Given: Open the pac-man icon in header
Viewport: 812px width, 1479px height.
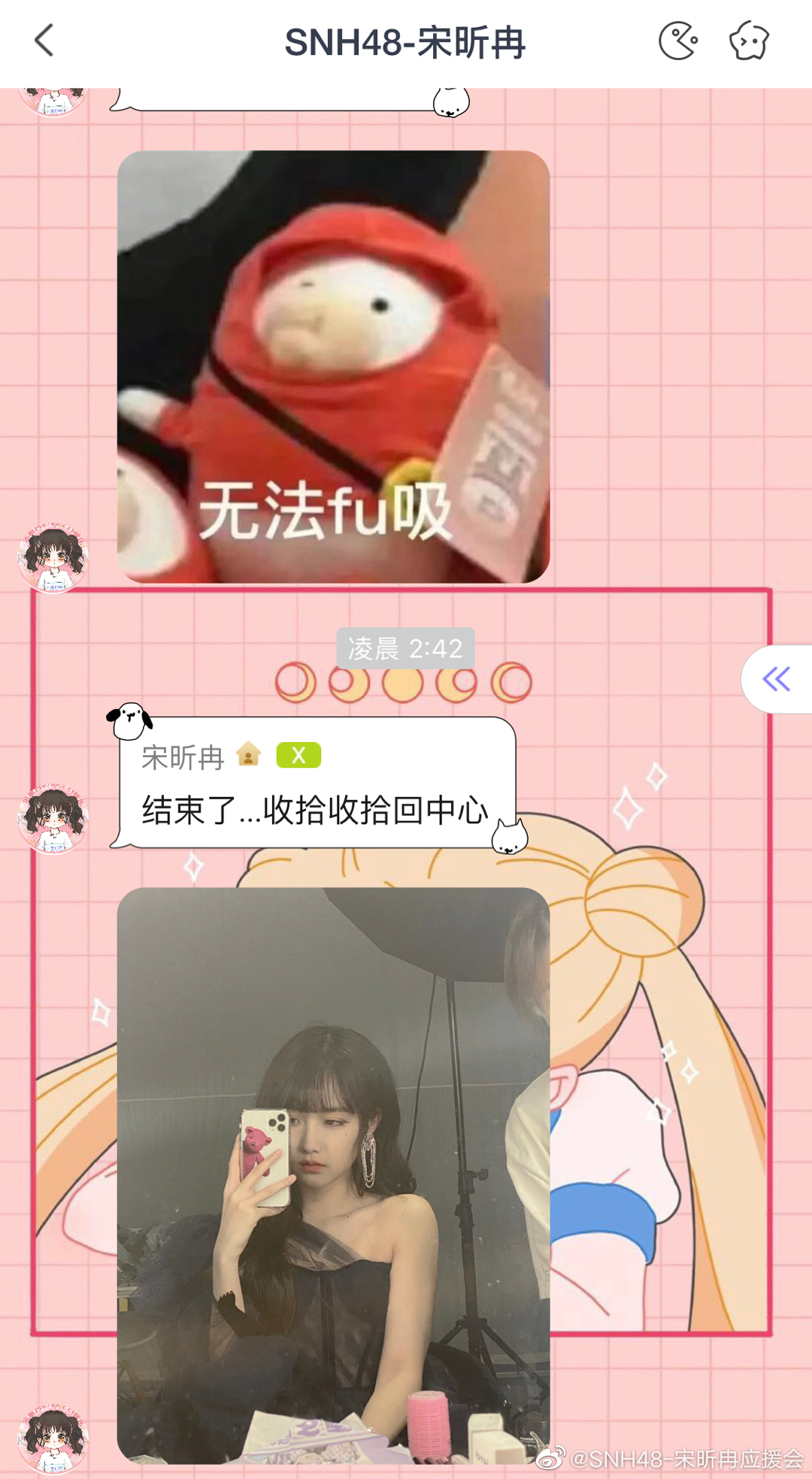Looking at the screenshot, I should [678, 41].
